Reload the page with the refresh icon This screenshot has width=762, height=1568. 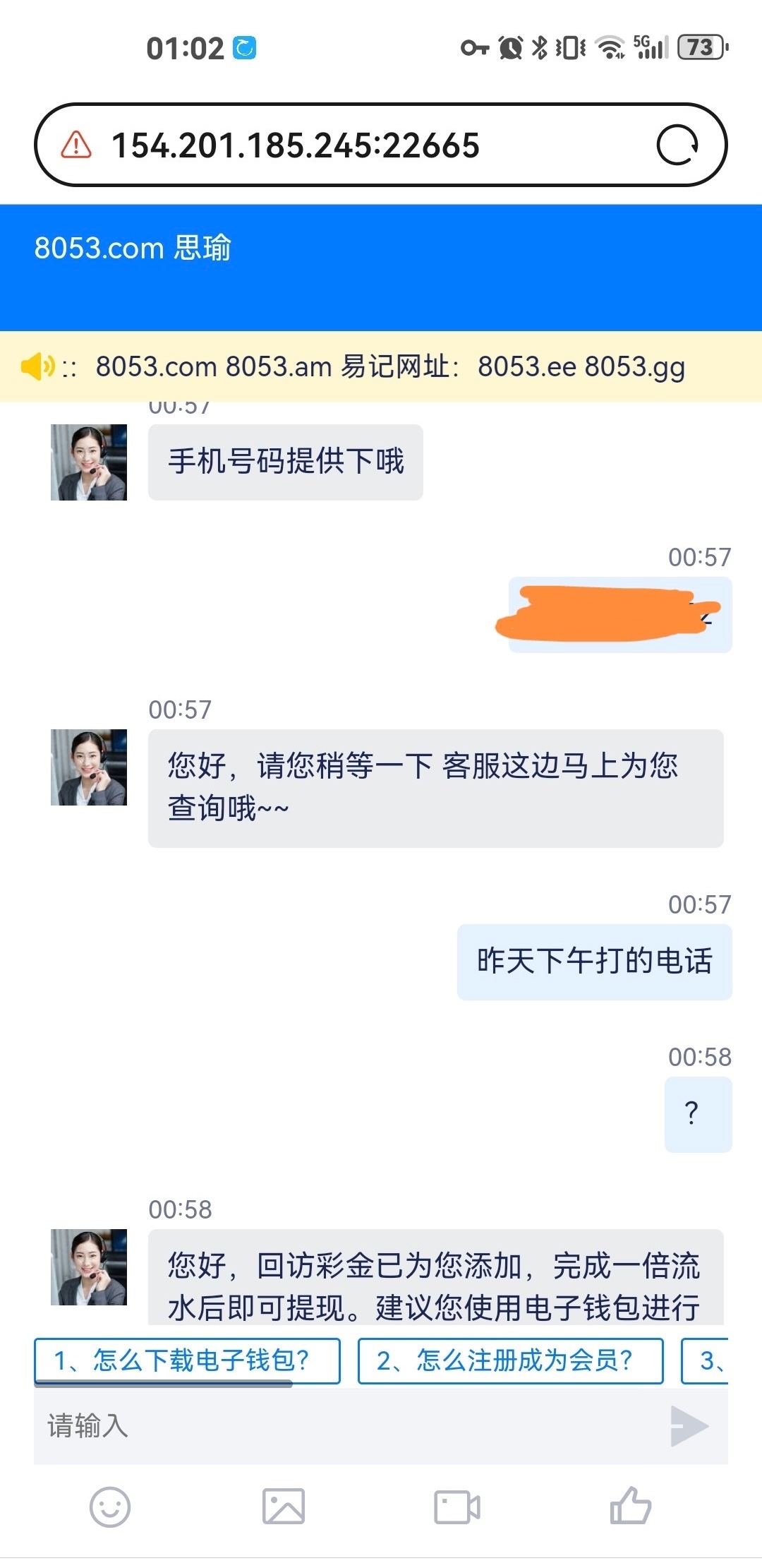[x=677, y=145]
